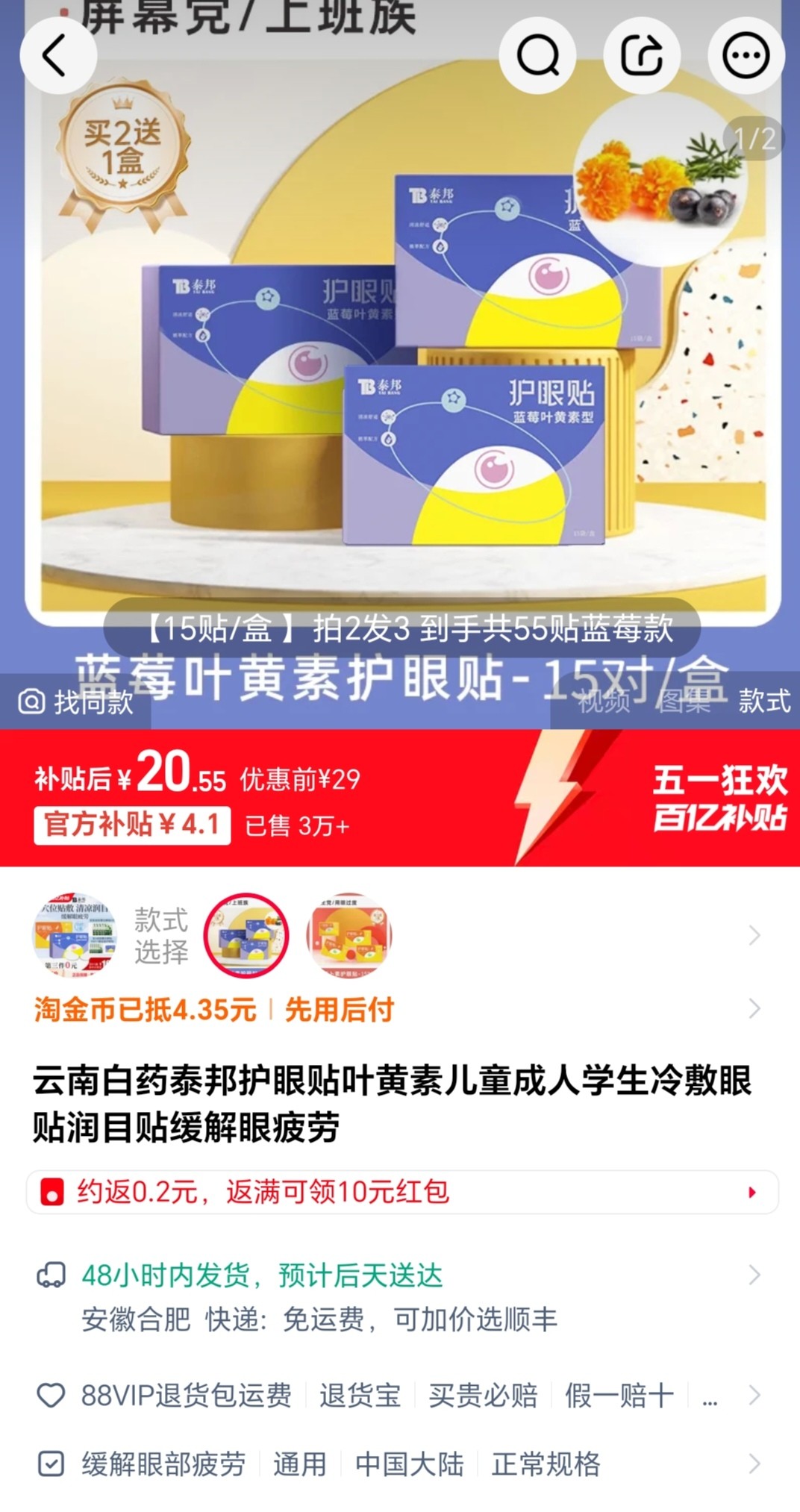Select the orange box style thumbnail
Image resolution: width=800 pixels, height=1512 pixels.
tap(349, 935)
